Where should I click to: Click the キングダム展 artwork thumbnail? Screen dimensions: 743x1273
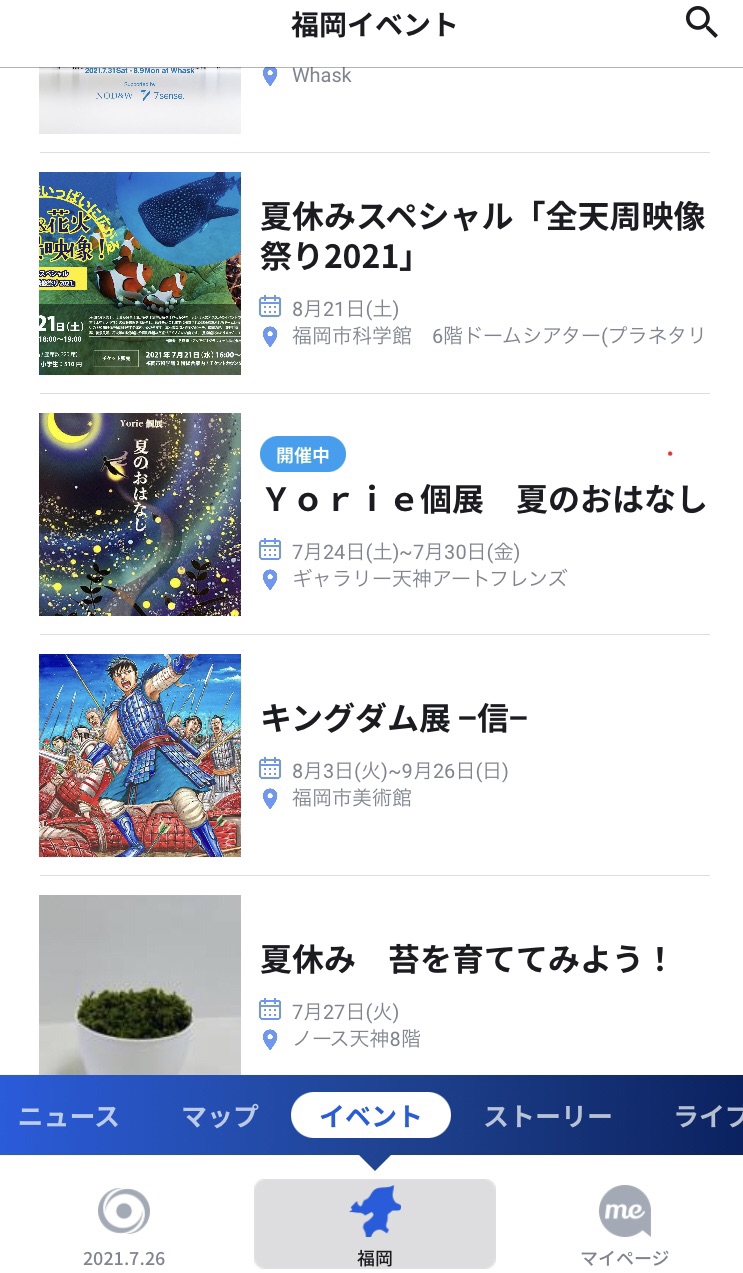tap(139, 755)
